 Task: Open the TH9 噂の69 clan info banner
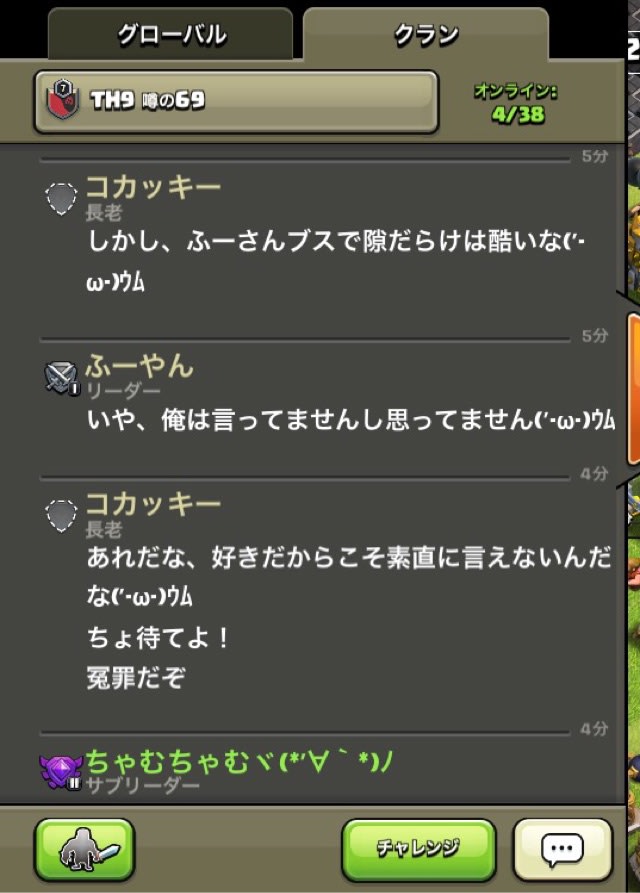tap(236, 101)
